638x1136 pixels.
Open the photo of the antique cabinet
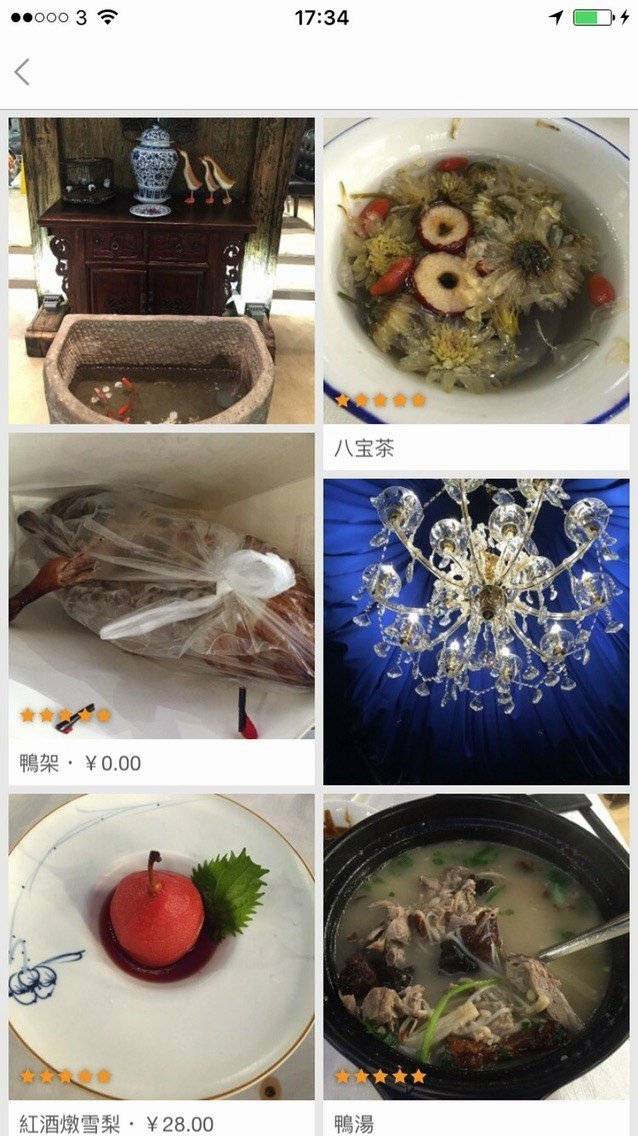pos(161,270)
